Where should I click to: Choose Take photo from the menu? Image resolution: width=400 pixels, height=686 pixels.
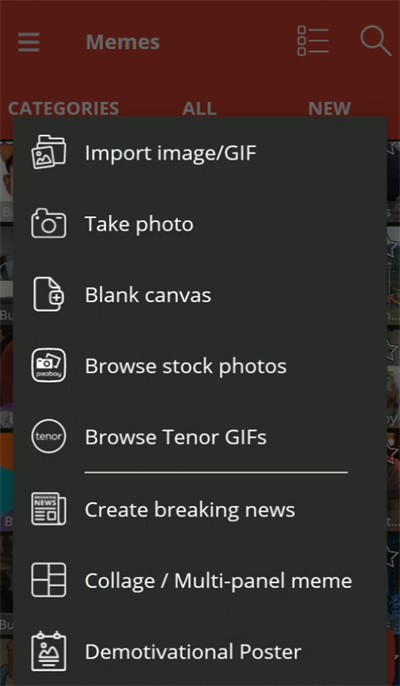click(x=200, y=224)
